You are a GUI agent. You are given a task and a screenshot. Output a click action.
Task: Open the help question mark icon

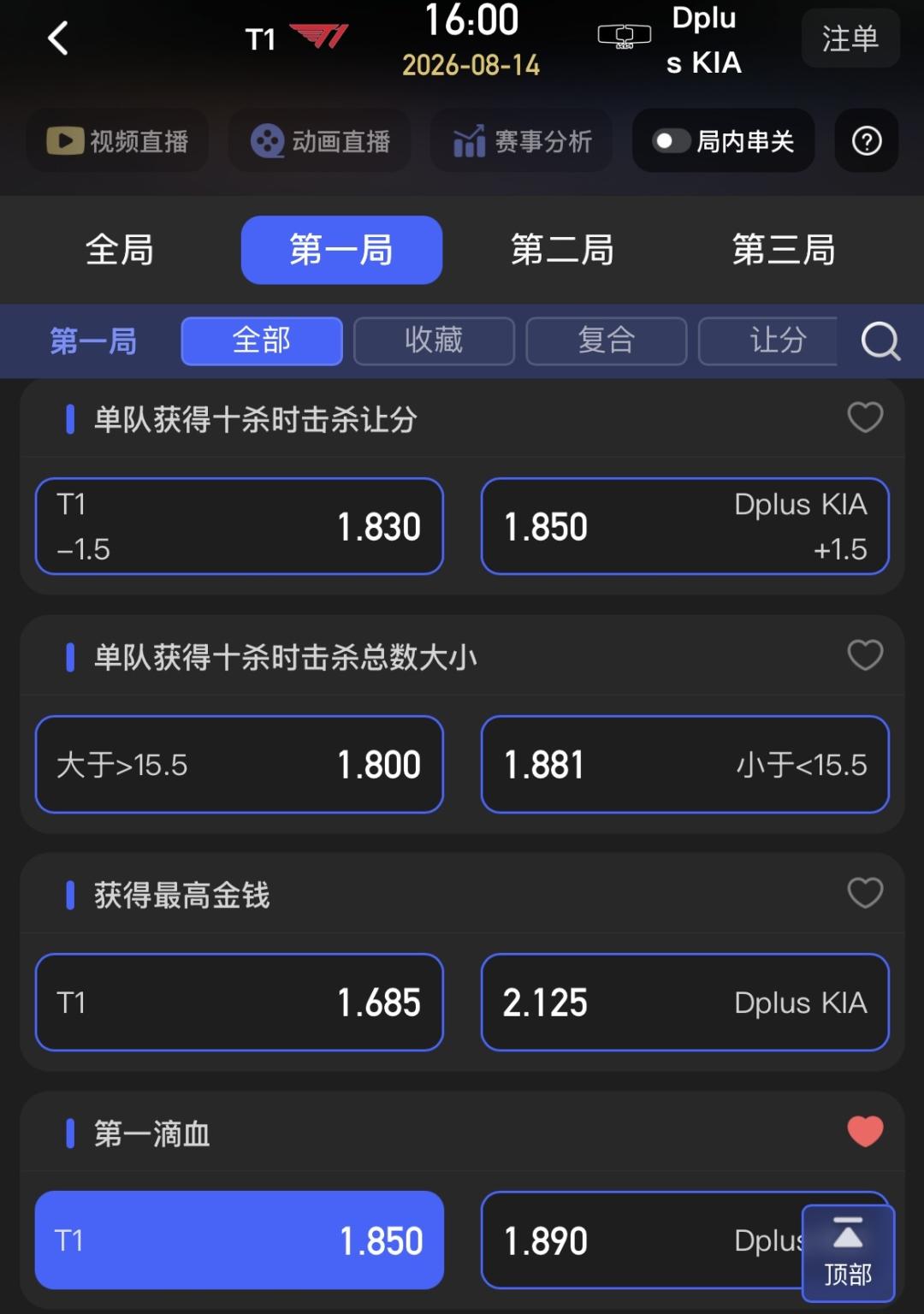click(x=867, y=141)
